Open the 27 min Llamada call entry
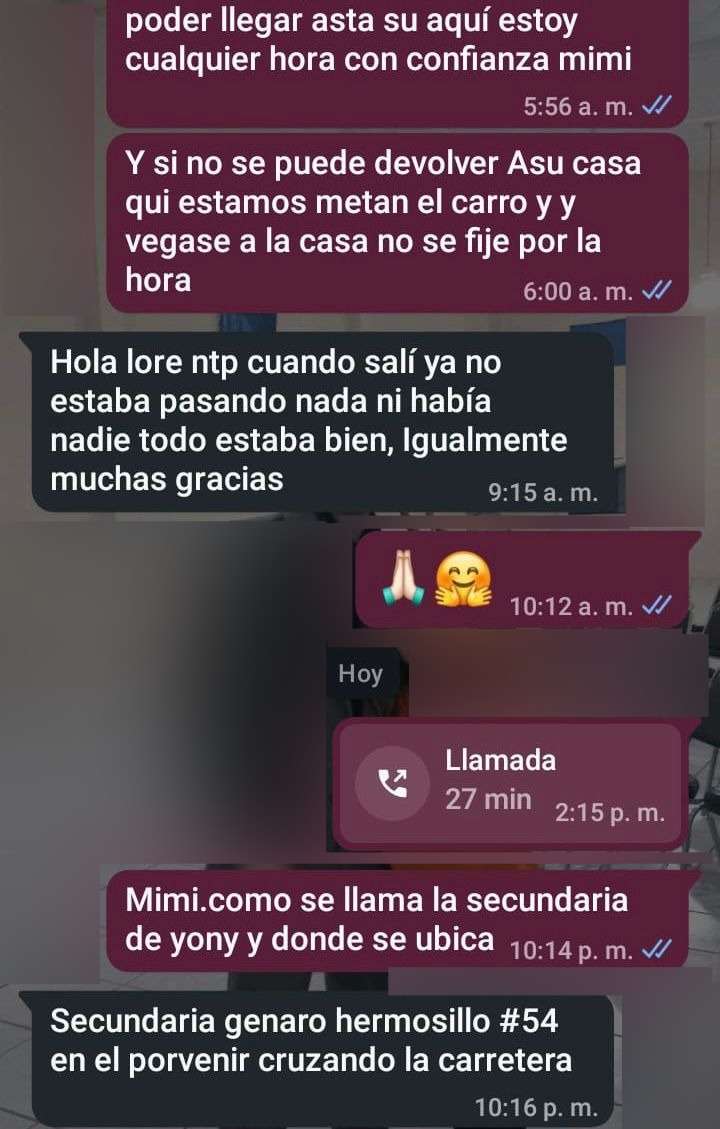Image resolution: width=720 pixels, height=1129 pixels. click(x=510, y=782)
